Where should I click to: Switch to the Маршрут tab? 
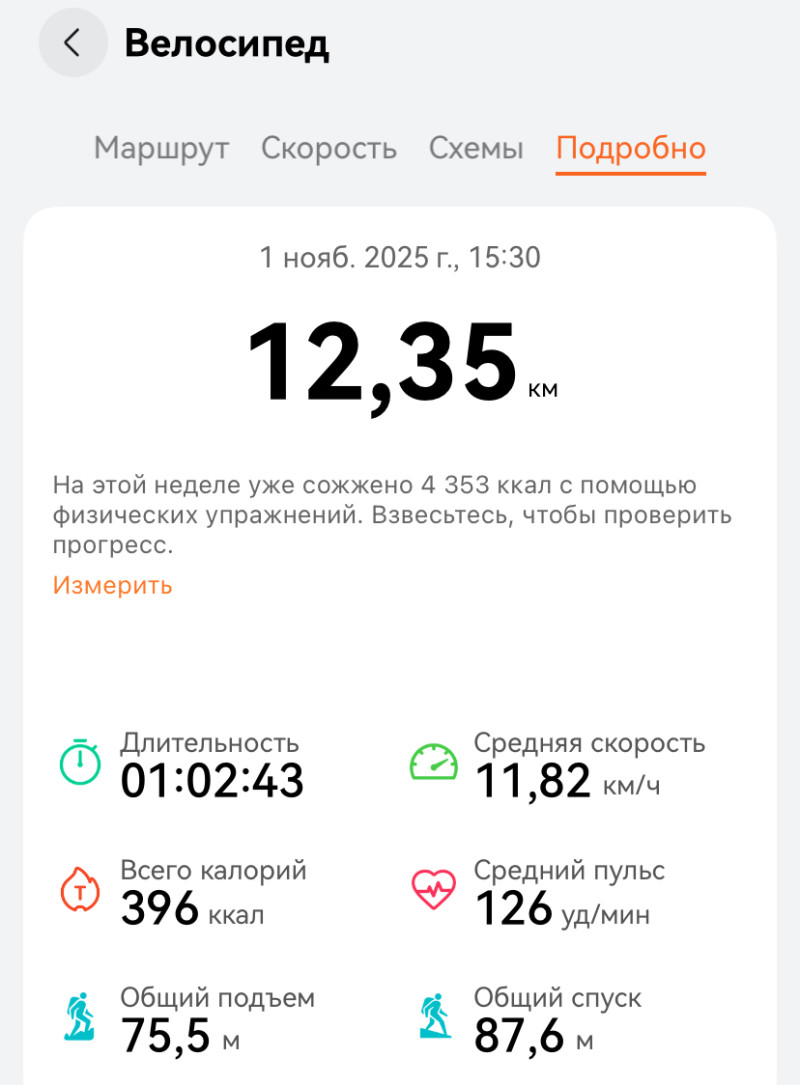[x=161, y=148]
